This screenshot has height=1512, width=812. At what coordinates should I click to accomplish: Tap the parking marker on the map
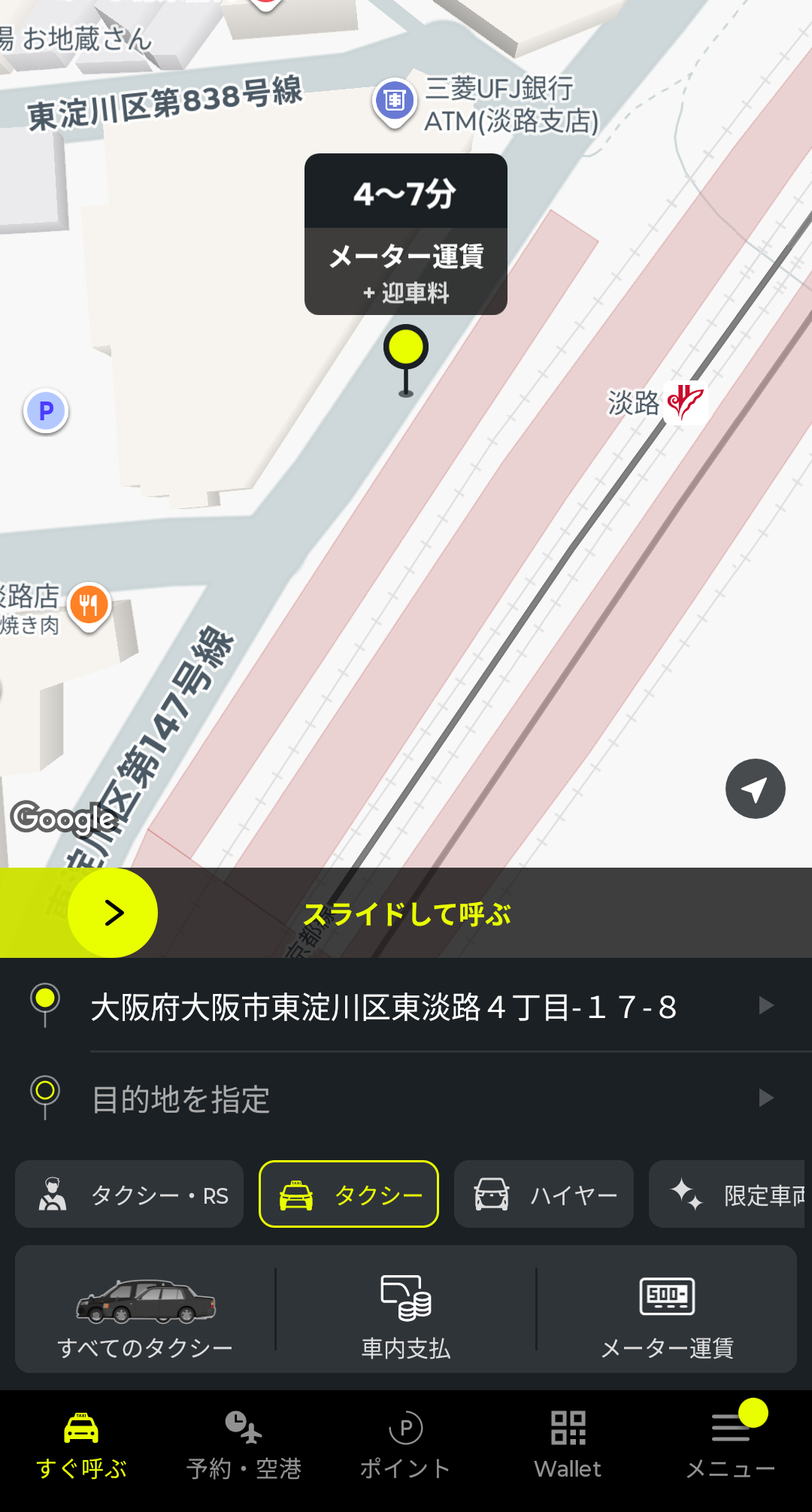coord(46,411)
